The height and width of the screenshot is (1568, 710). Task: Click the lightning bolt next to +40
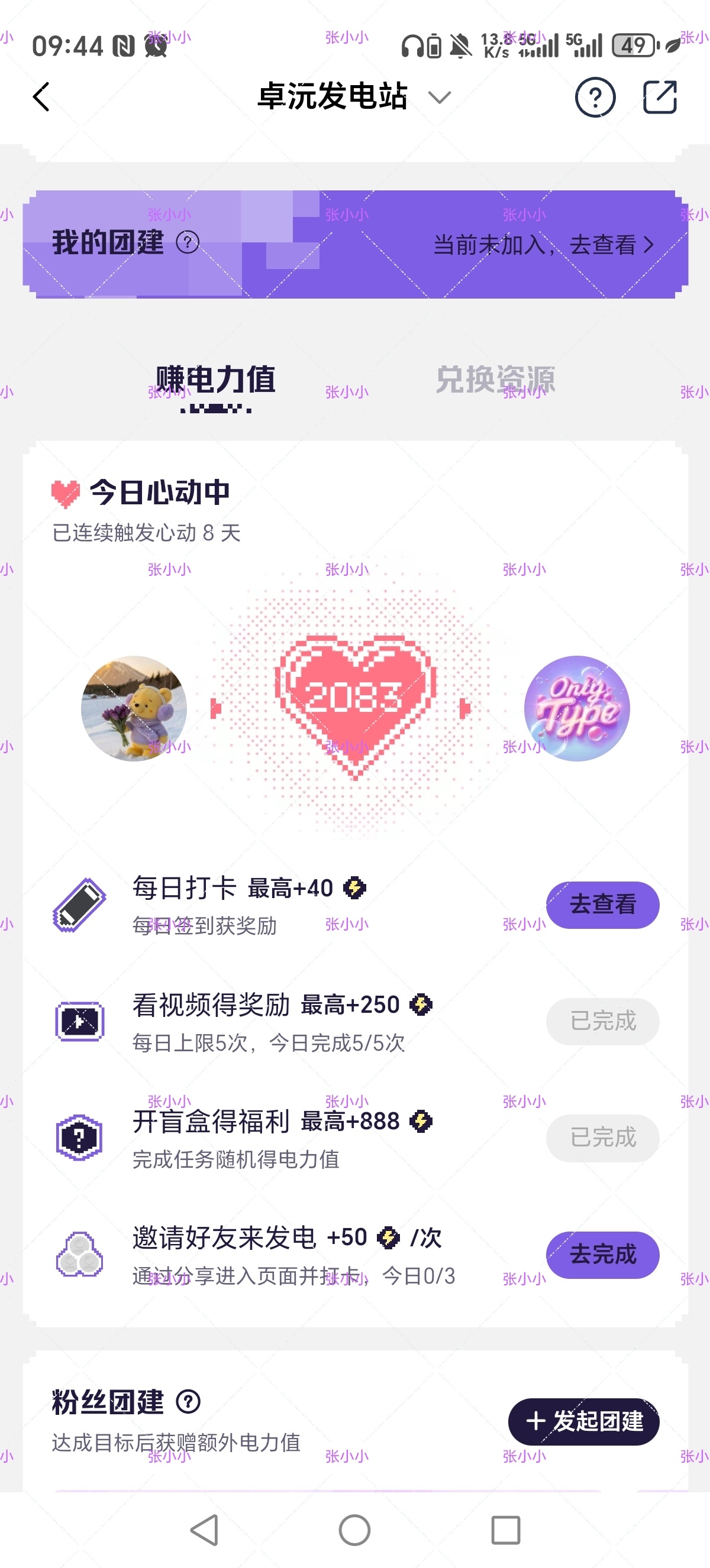tap(355, 887)
